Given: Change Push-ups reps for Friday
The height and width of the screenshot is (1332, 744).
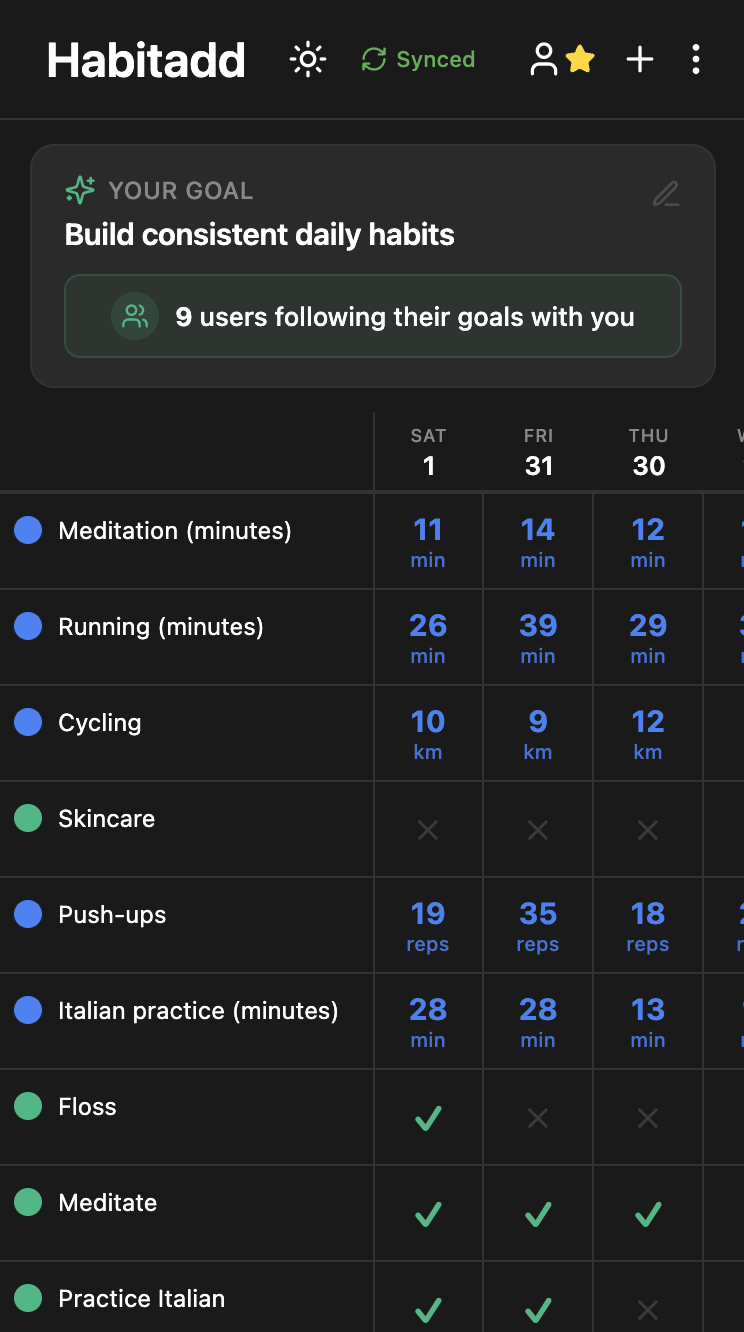Looking at the screenshot, I should [x=538, y=925].
